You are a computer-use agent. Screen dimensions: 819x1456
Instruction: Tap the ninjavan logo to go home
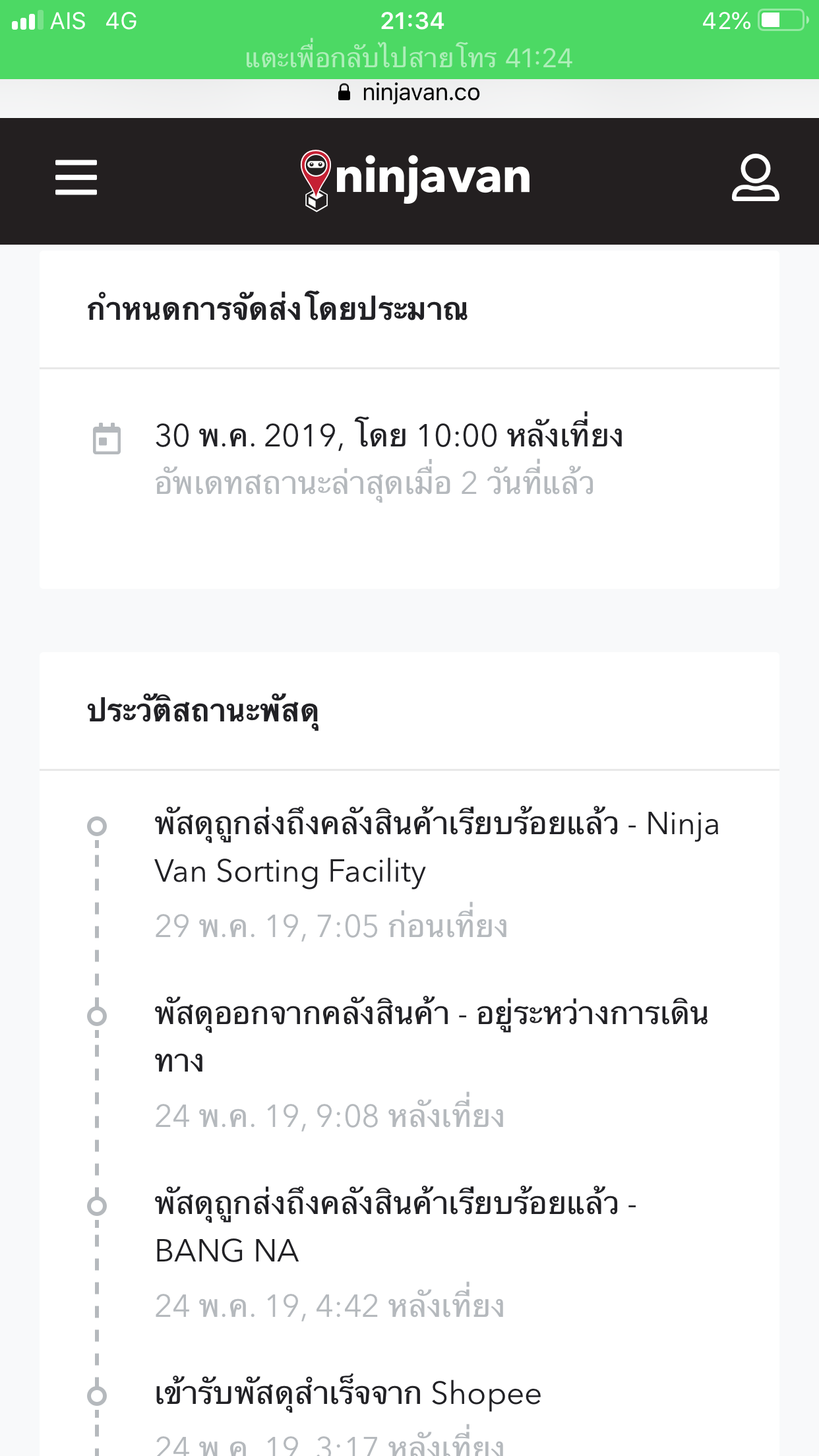pos(415,179)
